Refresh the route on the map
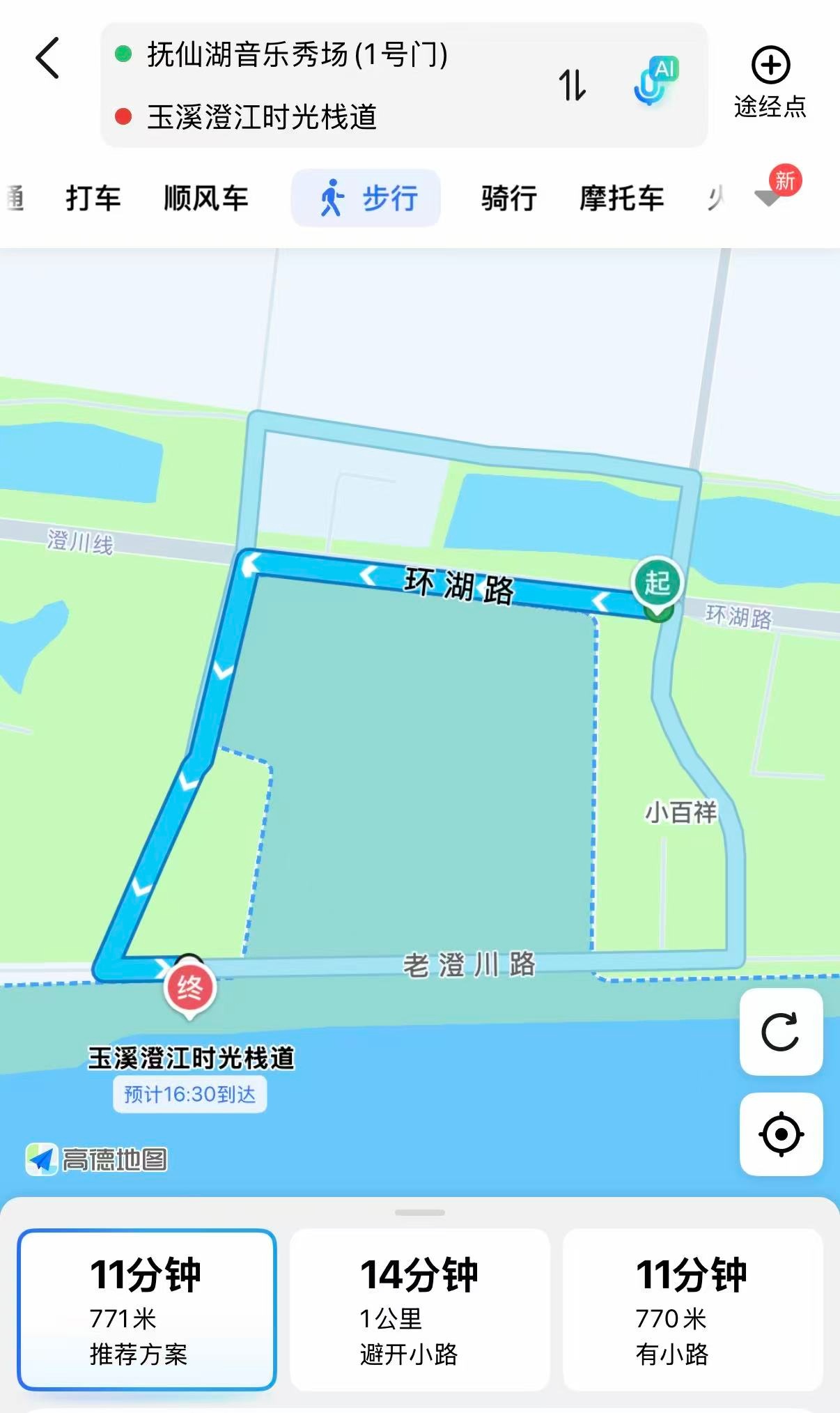 [781, 1032]
